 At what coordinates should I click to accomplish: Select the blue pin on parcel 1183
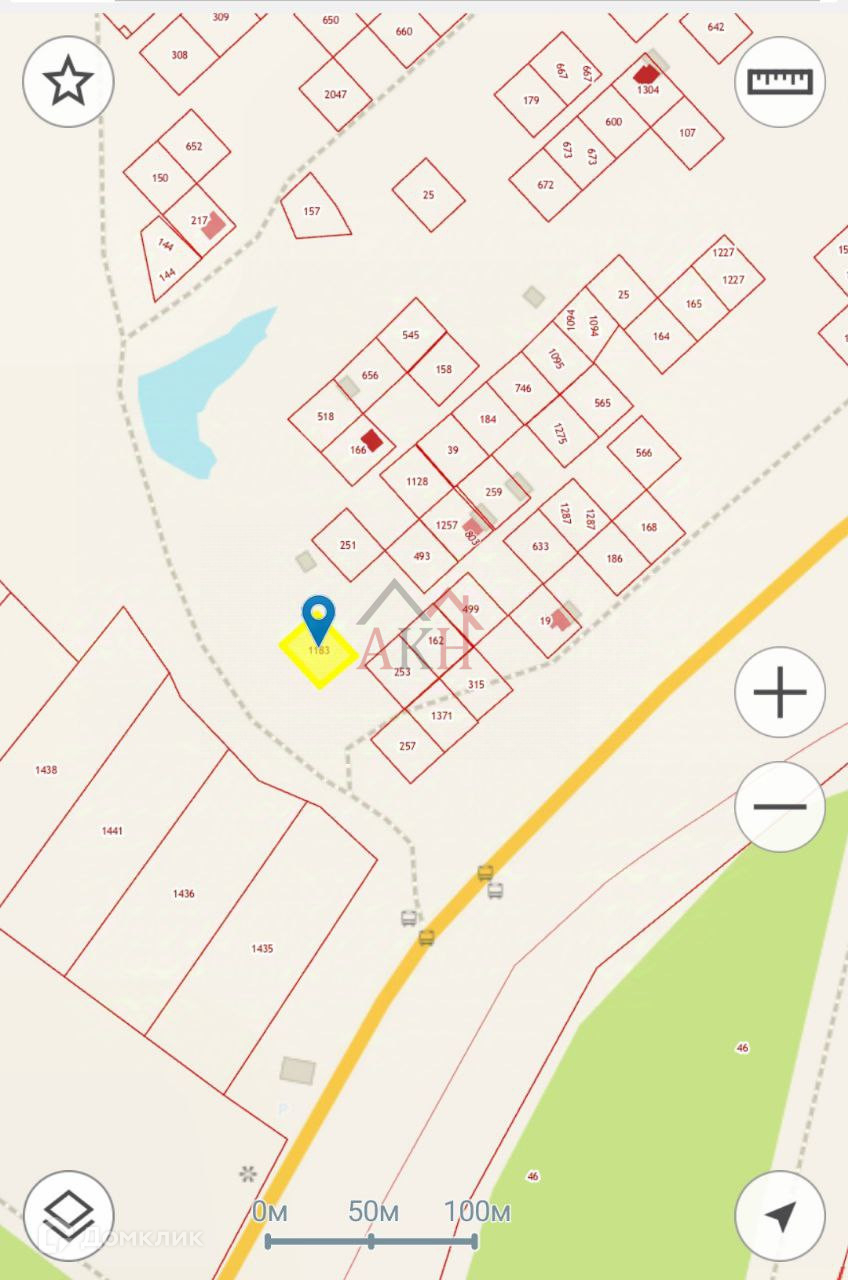coord(319,618)
